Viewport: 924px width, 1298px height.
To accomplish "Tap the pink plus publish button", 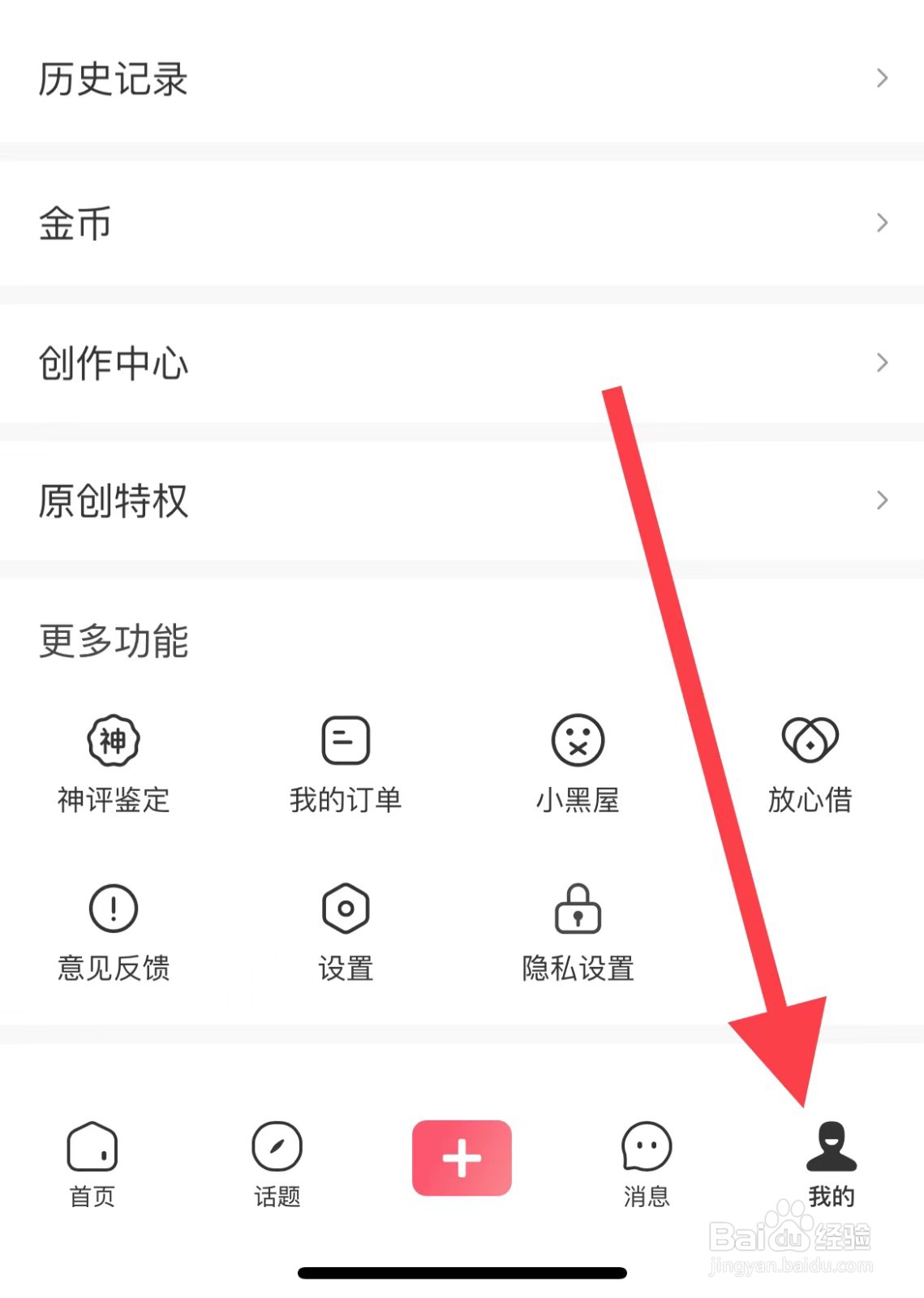I will (x=461, y=1157).
